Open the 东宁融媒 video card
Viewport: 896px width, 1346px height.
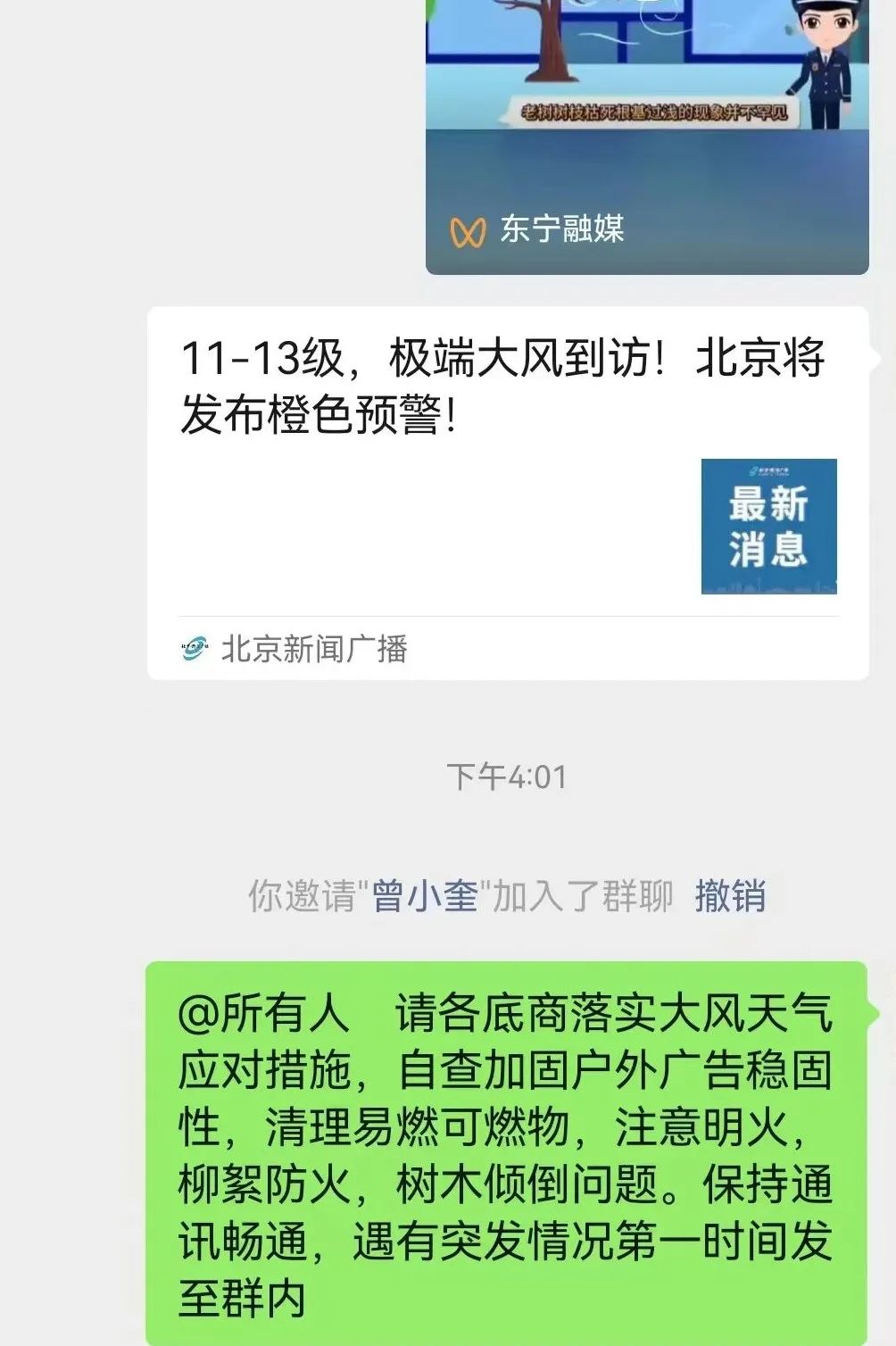(x=647, y=134)
